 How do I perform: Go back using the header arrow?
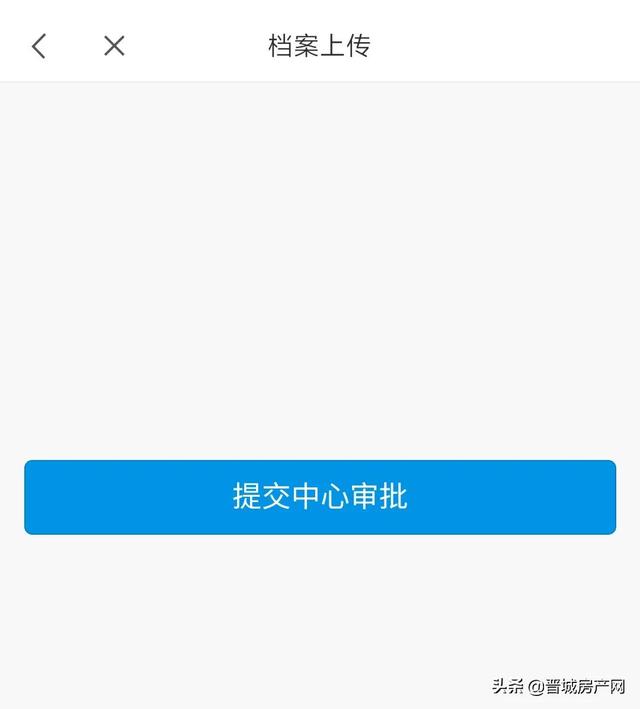(x=39, y=45)
